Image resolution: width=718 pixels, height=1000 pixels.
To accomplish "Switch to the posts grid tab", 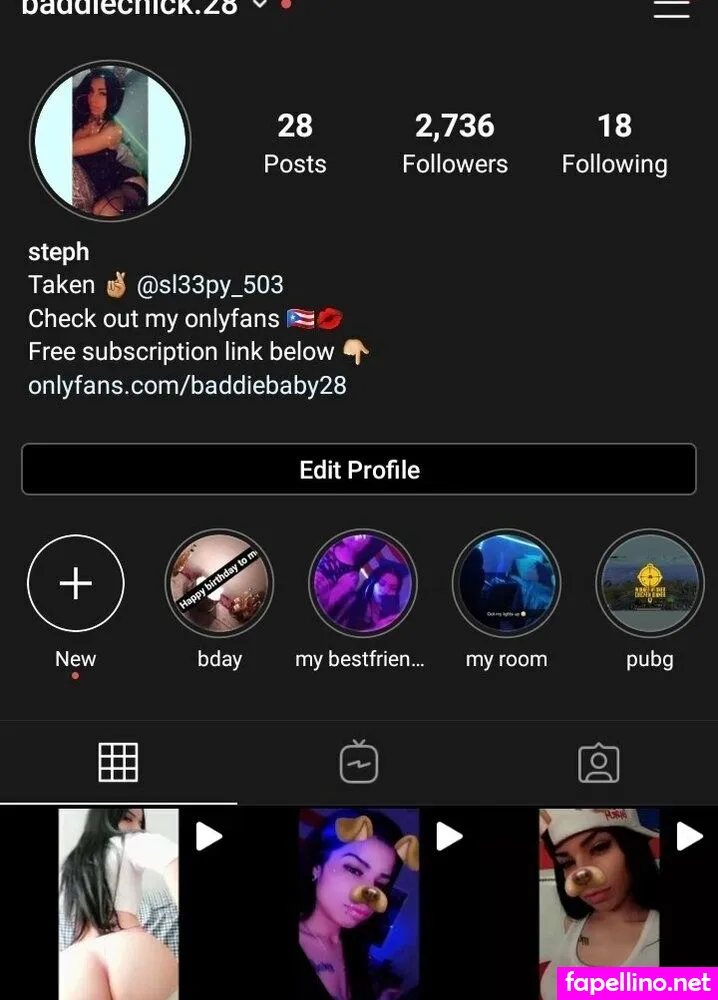I will (x=119, y=762).
